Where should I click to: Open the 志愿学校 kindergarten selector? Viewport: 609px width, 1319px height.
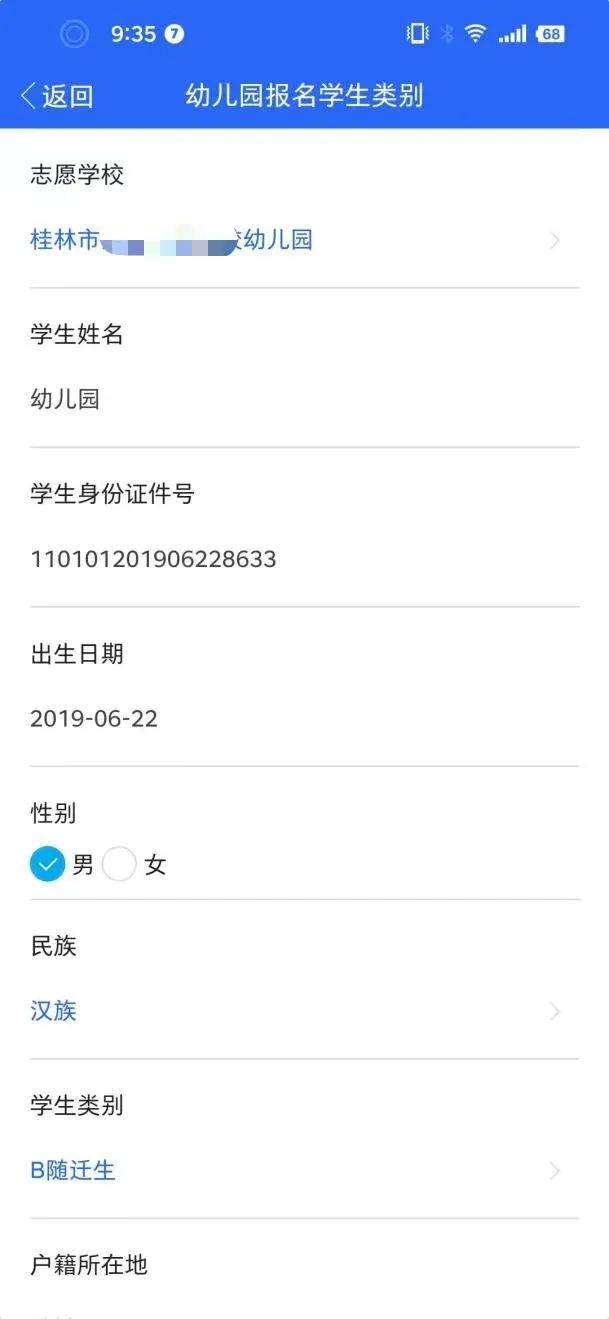(x=300, y=240)
